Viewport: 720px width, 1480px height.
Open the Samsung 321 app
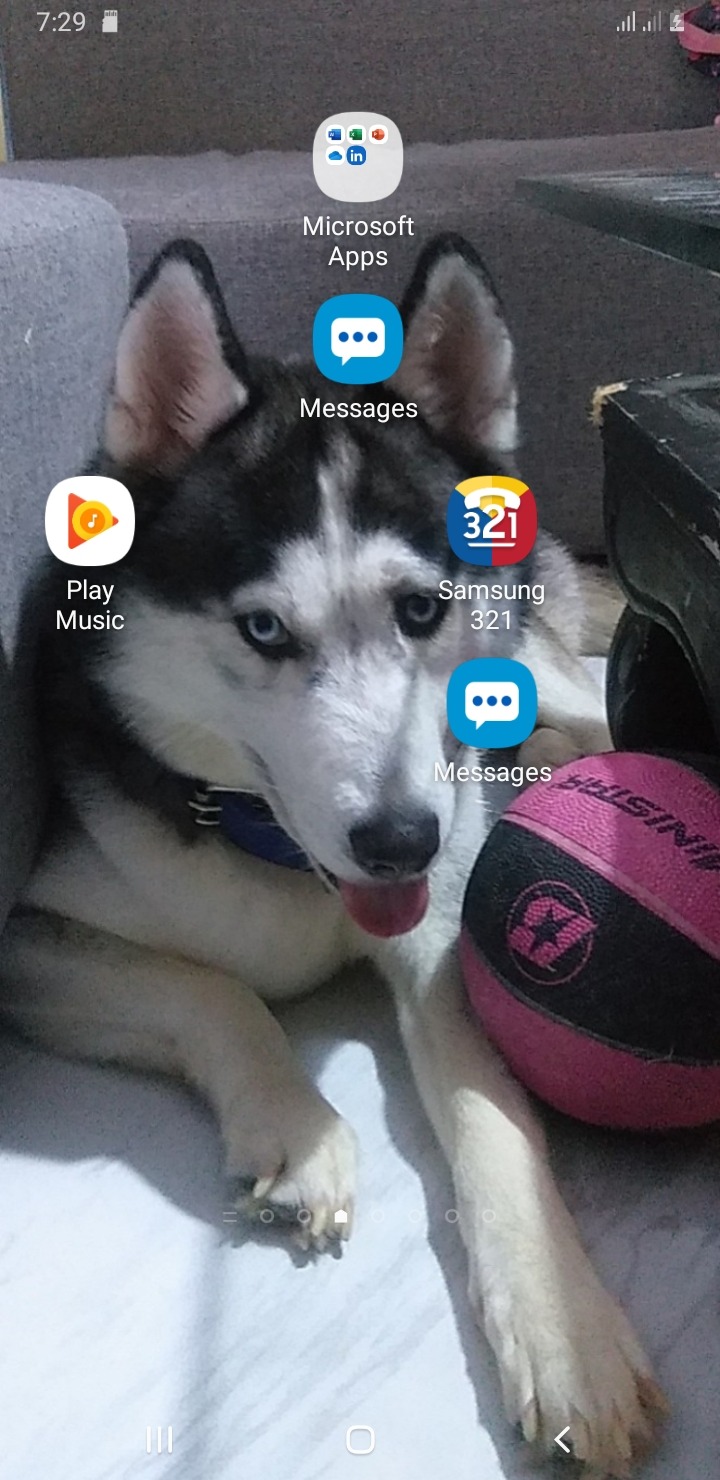(x=491, y=521)
